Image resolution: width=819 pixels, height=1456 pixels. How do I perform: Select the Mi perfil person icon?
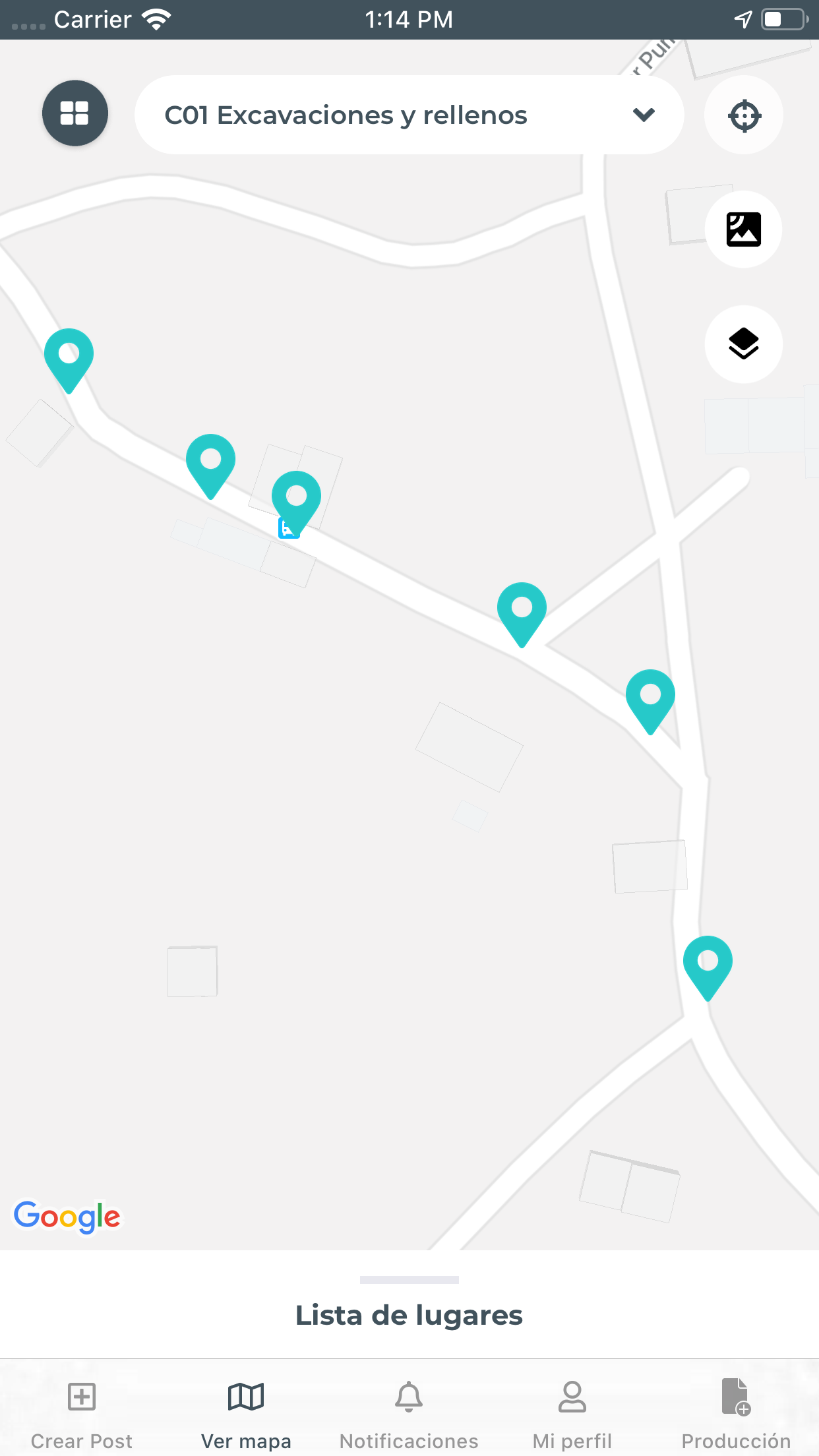[x=572, y=1396]
